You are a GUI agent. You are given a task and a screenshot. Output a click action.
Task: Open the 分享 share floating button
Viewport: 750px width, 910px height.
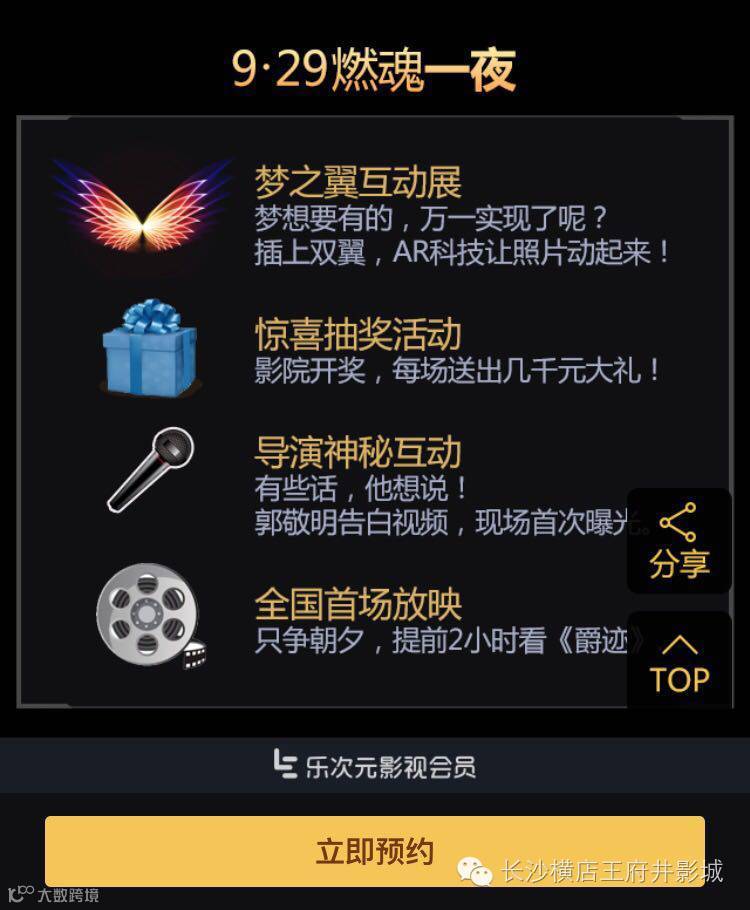pos(679,541)
